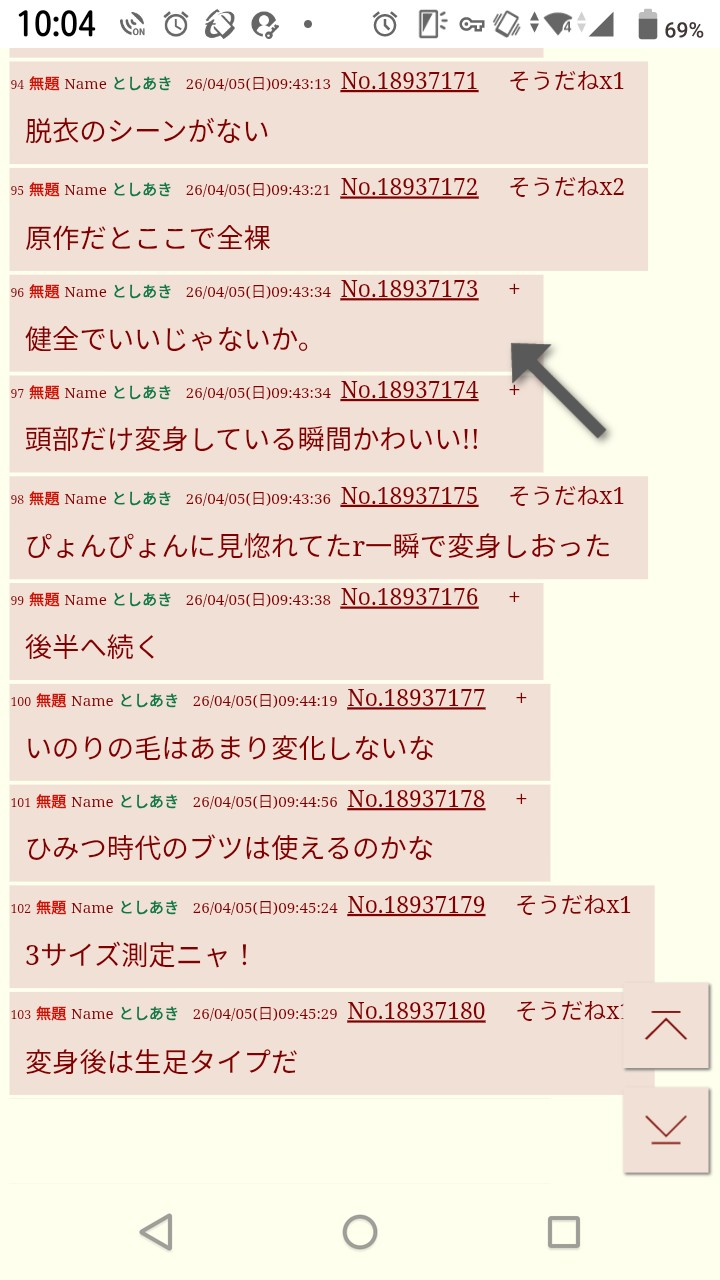Jump to bottom of the thread
The image size is (720, 1280).
click(665, 1130)
